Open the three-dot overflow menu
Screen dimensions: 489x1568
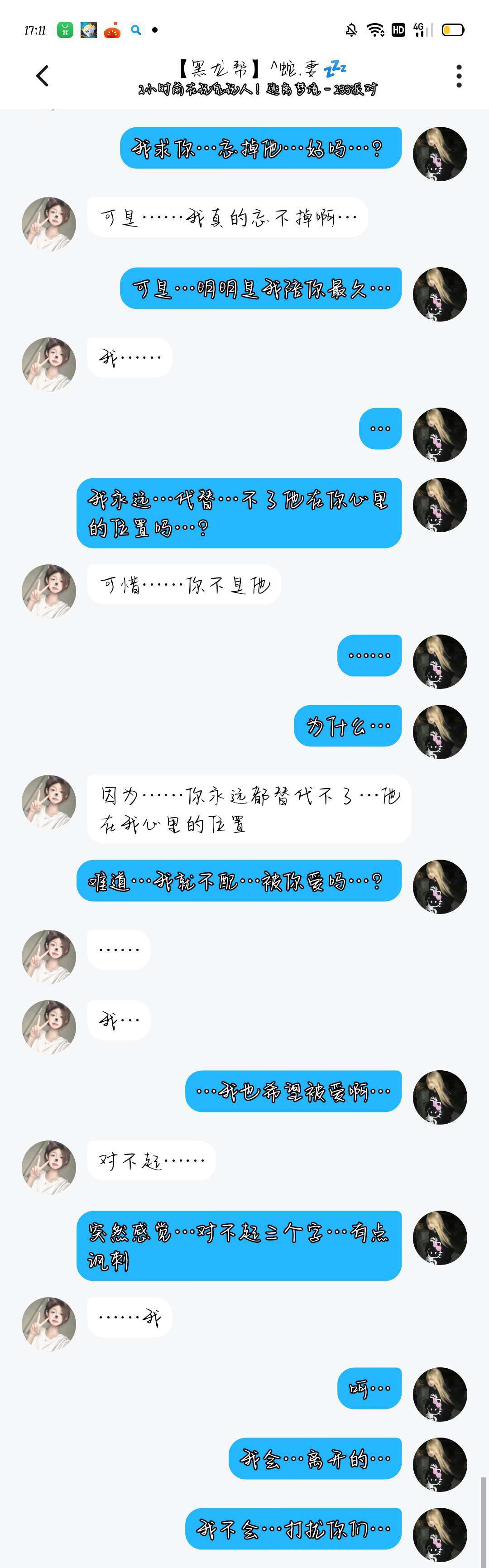coord(459,76)
